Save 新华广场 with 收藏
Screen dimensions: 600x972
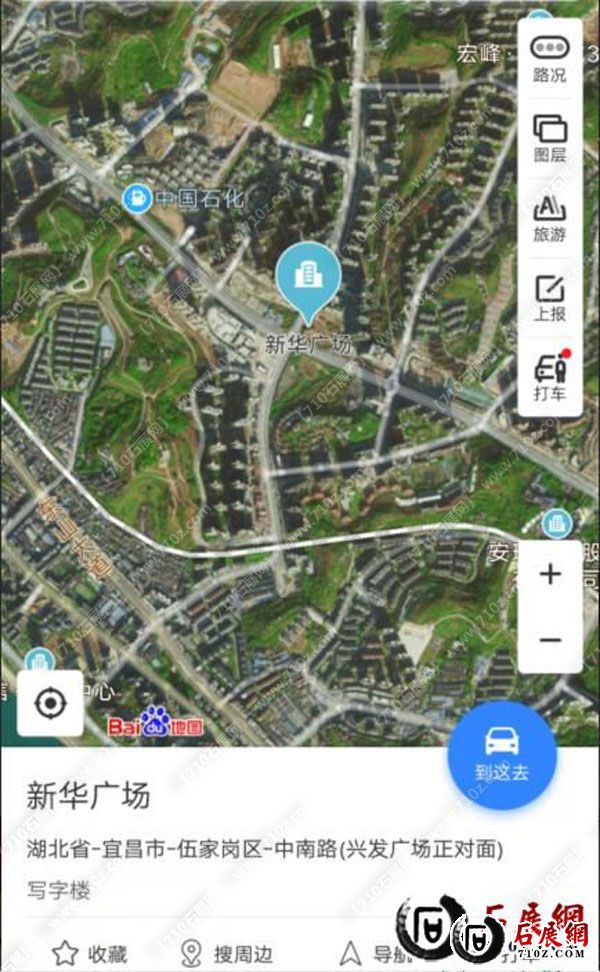[90, 953]
